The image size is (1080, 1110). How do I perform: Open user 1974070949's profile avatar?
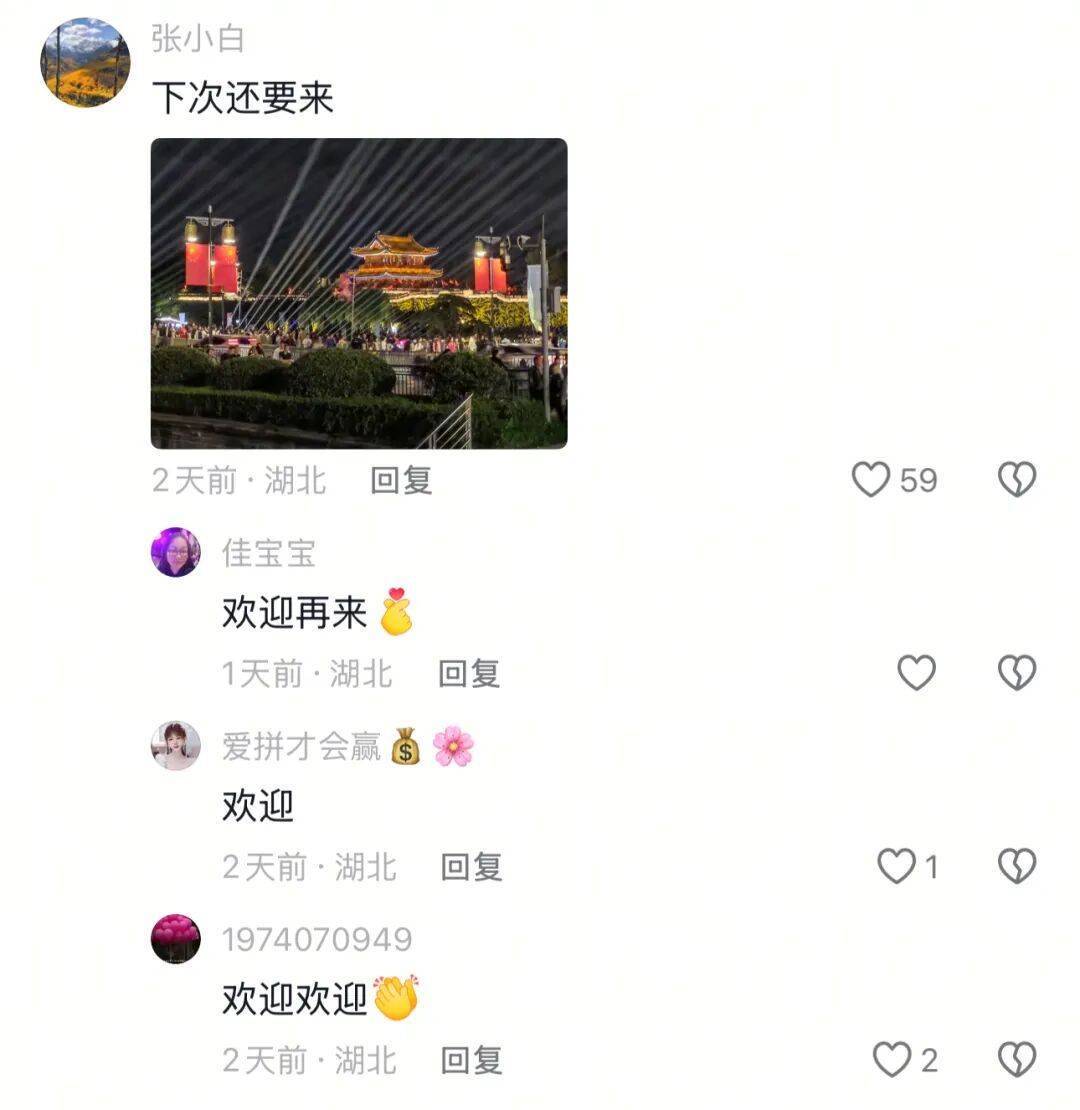pyautogui.click(x=176, y=939)
